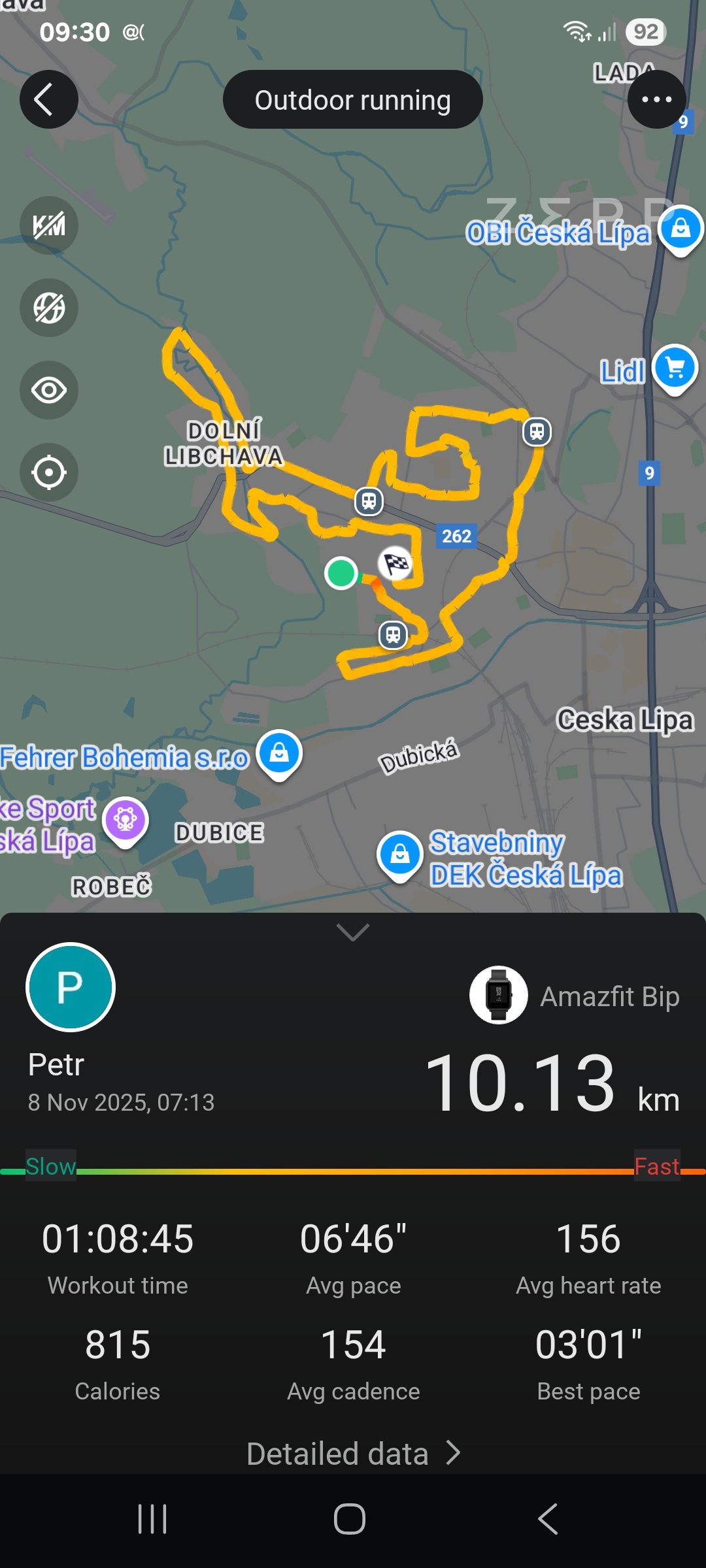Image resolution: width=706 pixels, height=1568 pixels.
Task: Toggle kilometer markers on the map
Action: click(x=49, y=226)
